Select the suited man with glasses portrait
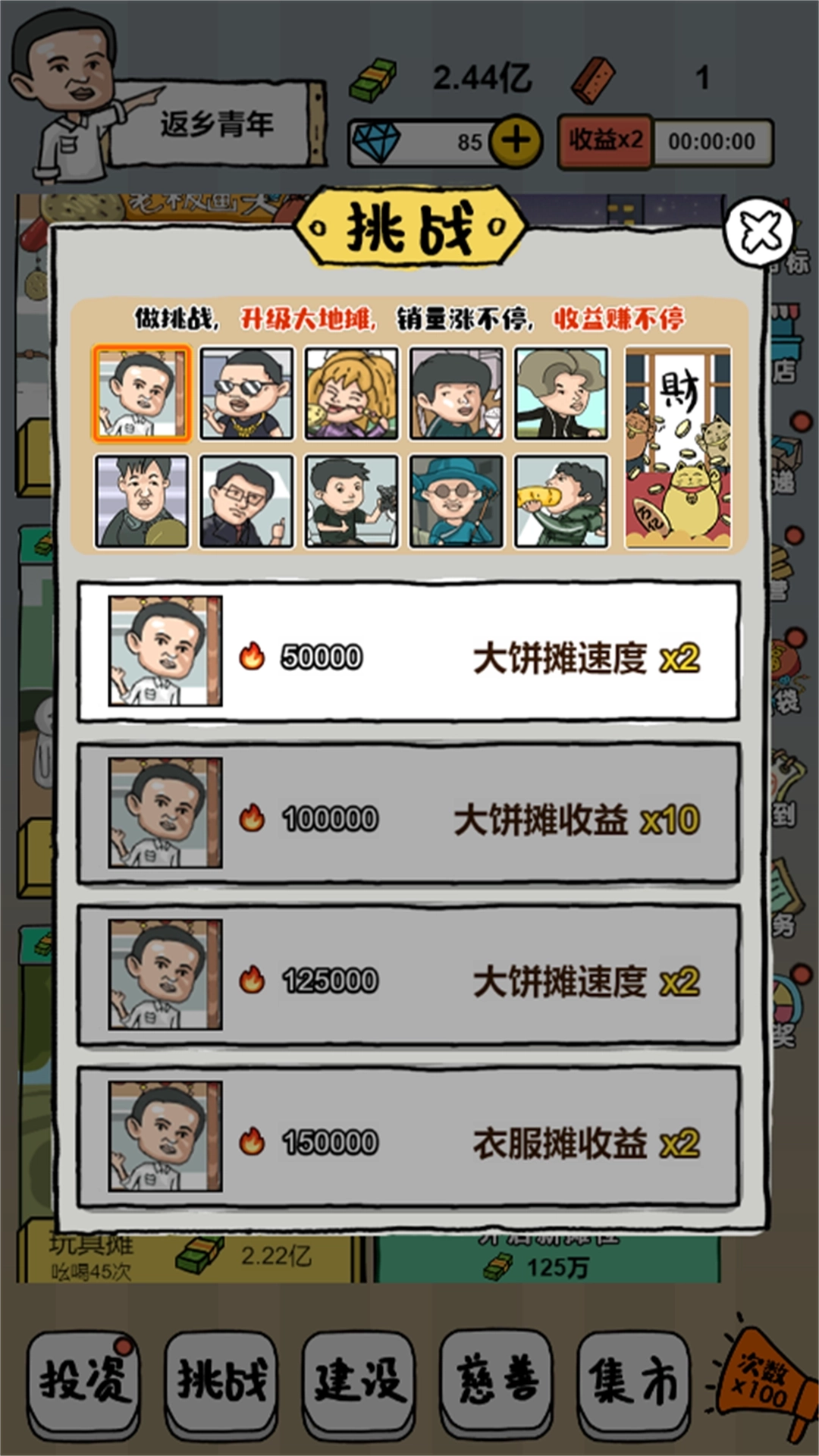This screenshot has height=1456, width=819. coord(246,501)
